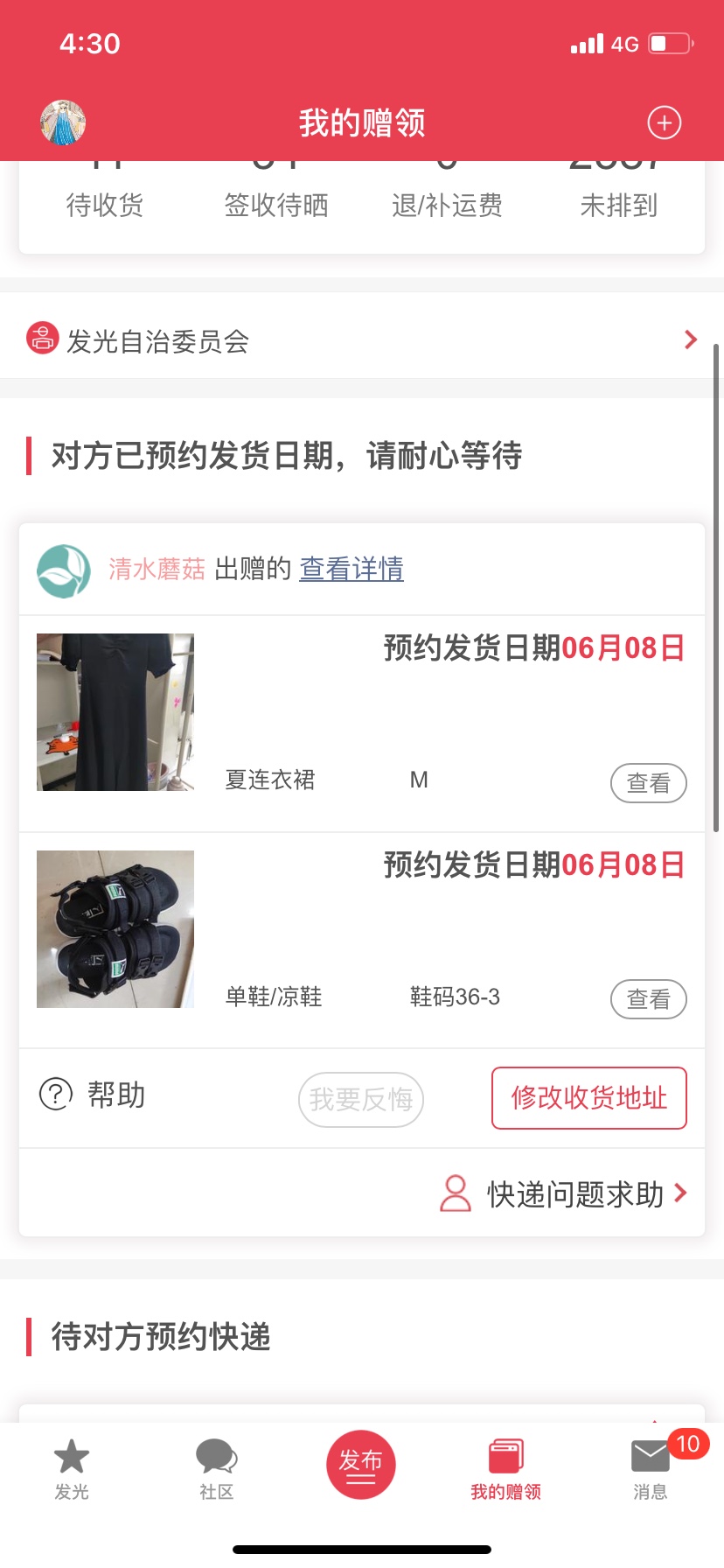724x1568 pixels.
Task: Open 签收待晒 orders
Action: [x=276, y=205]
